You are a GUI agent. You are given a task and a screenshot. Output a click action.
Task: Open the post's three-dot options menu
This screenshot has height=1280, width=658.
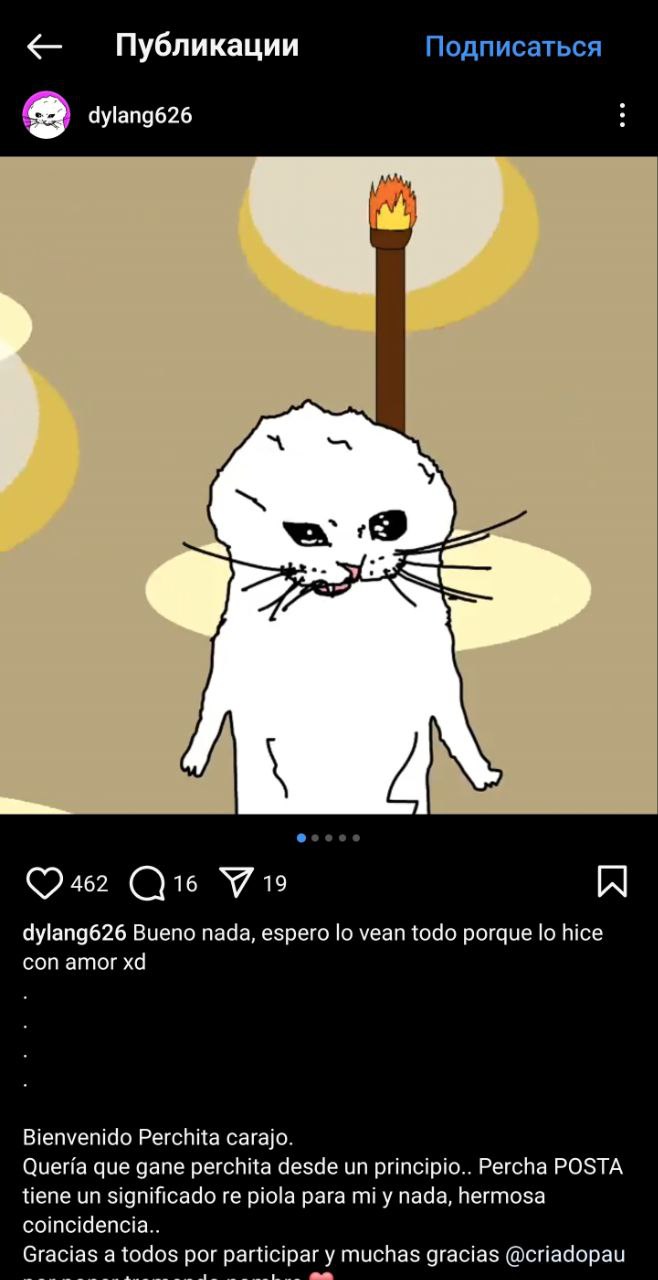click(x=622, y=115)
